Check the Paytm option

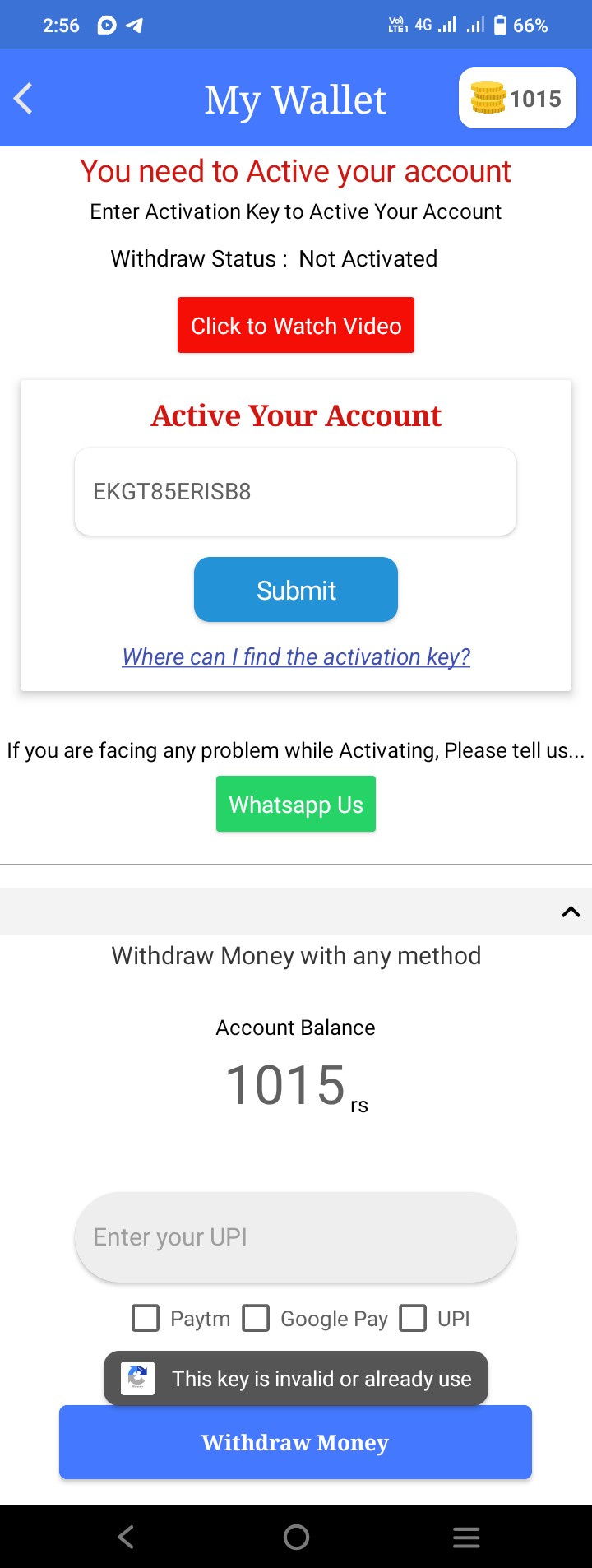146,1318
